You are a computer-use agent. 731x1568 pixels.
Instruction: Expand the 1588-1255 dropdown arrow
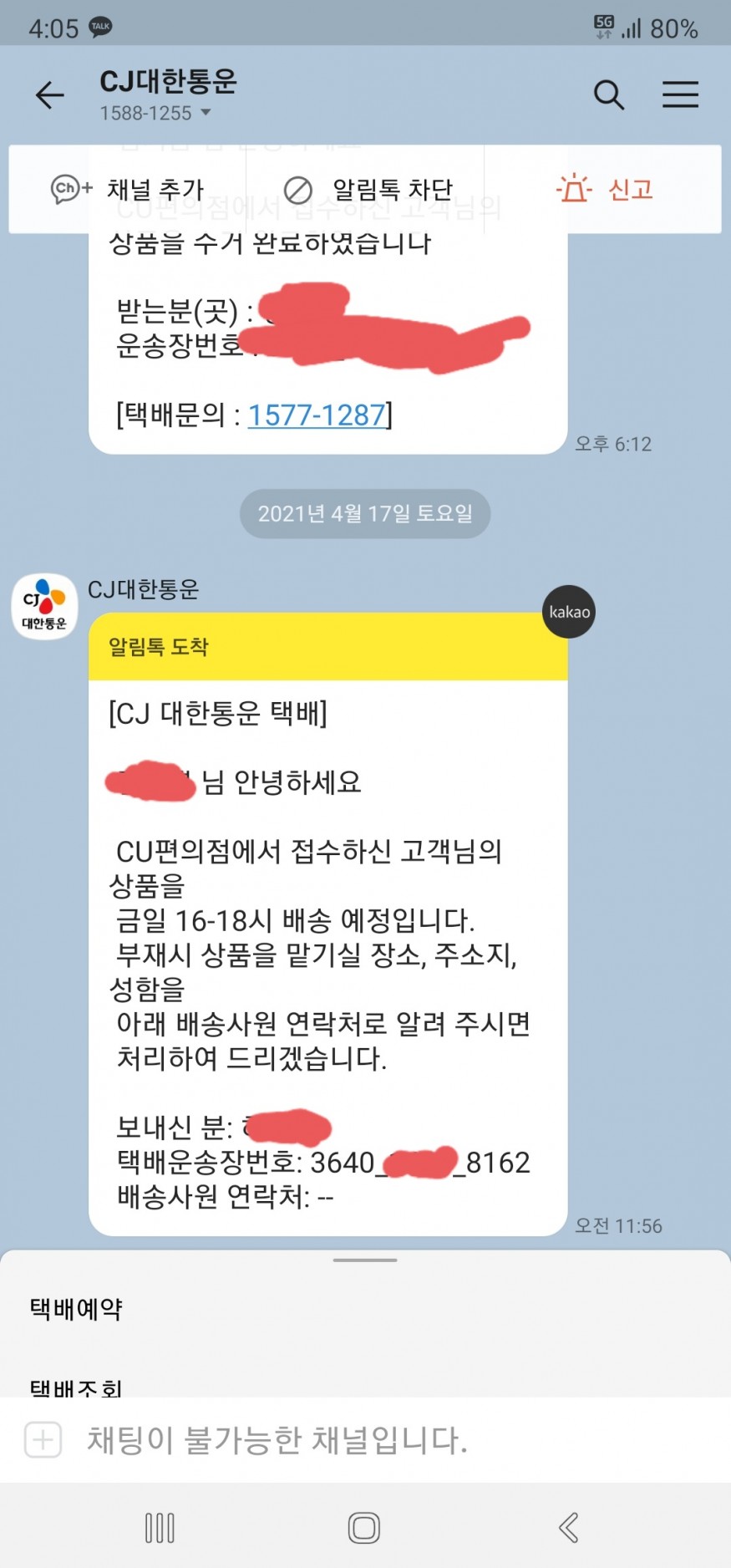[206, 112]
